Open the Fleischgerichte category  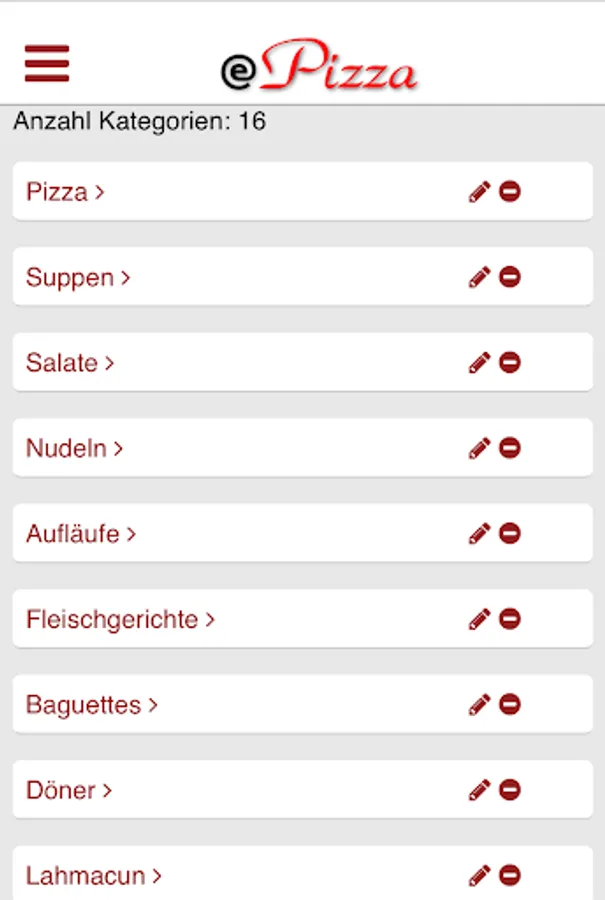120,619
